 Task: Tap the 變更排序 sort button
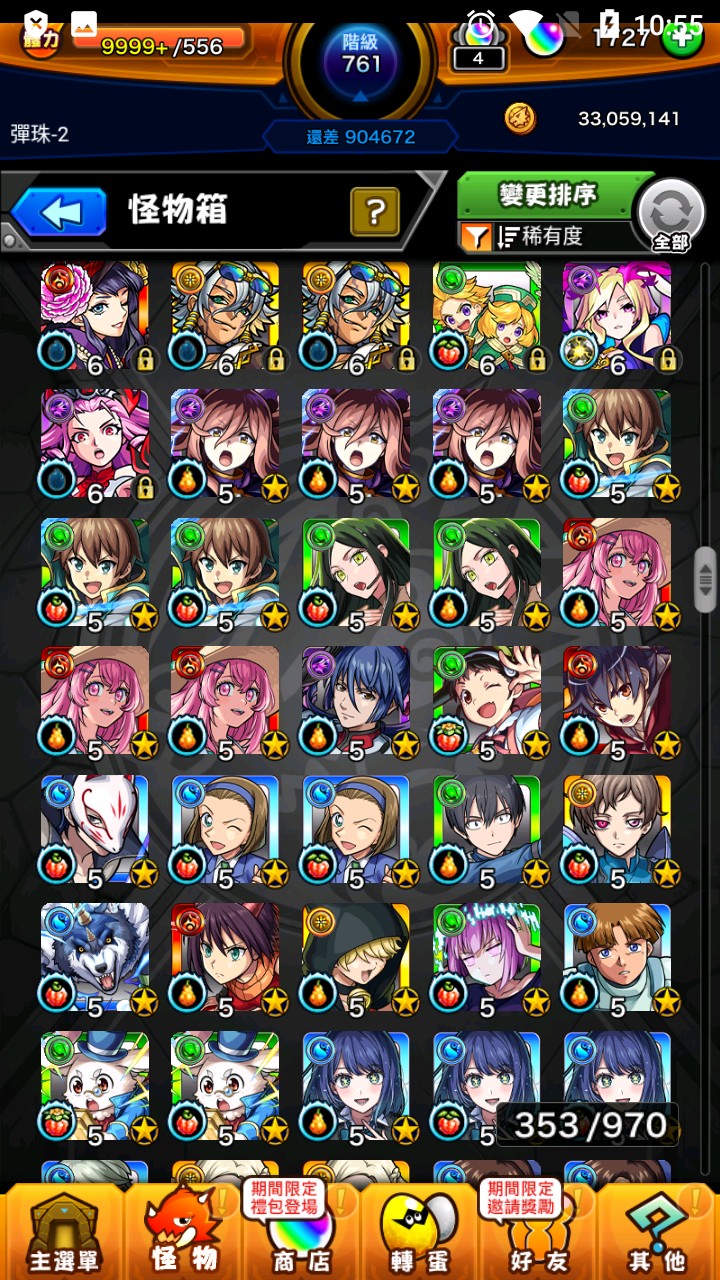(547, 195)
